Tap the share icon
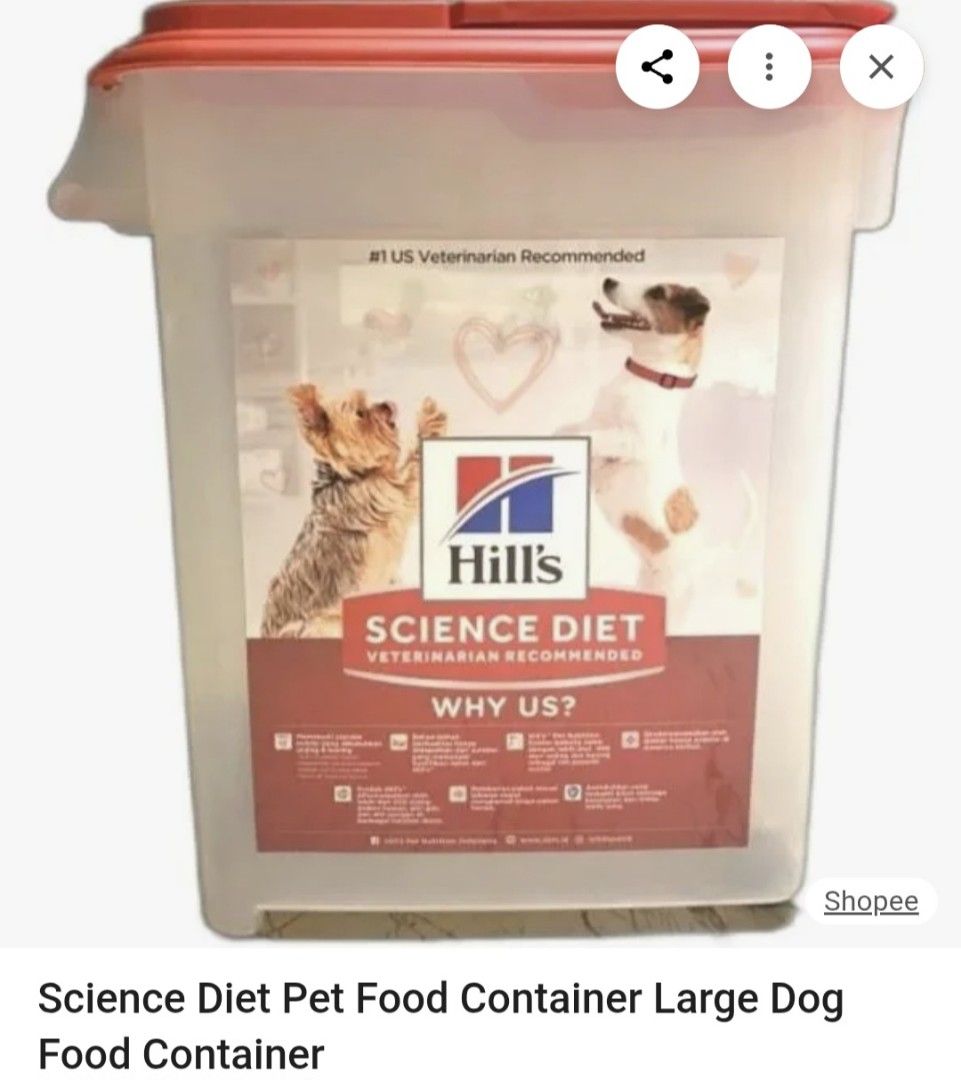Viewport: 961px width, 1080px height. (656, 66)
